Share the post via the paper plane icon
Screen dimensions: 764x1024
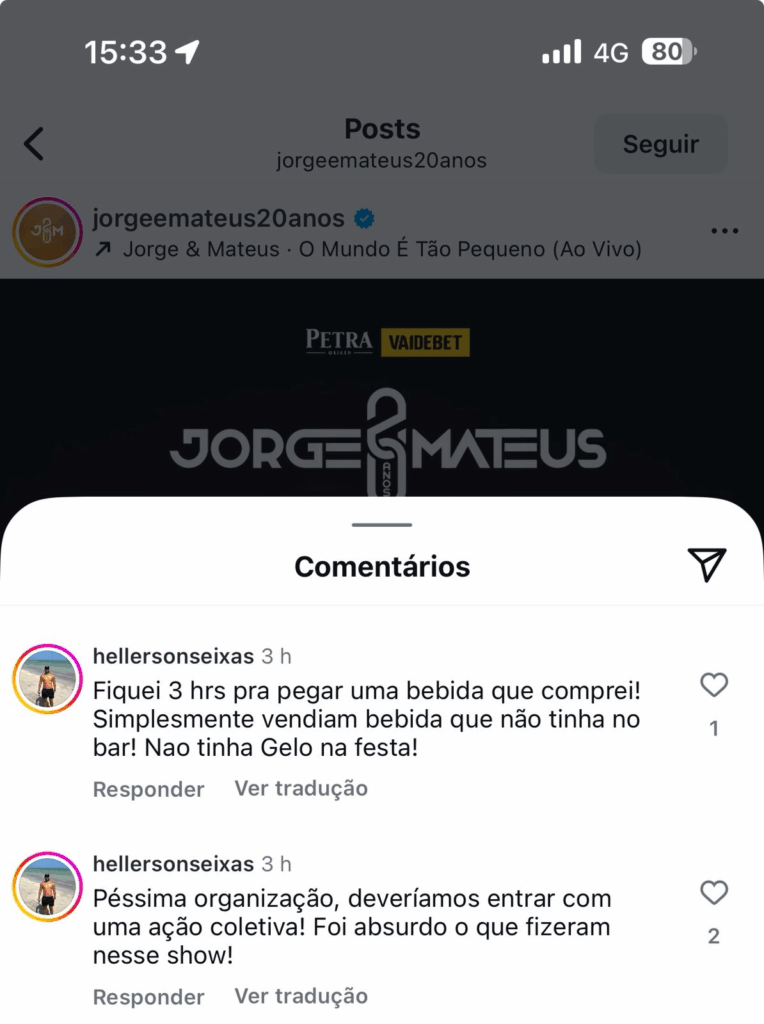click(707, 565)
